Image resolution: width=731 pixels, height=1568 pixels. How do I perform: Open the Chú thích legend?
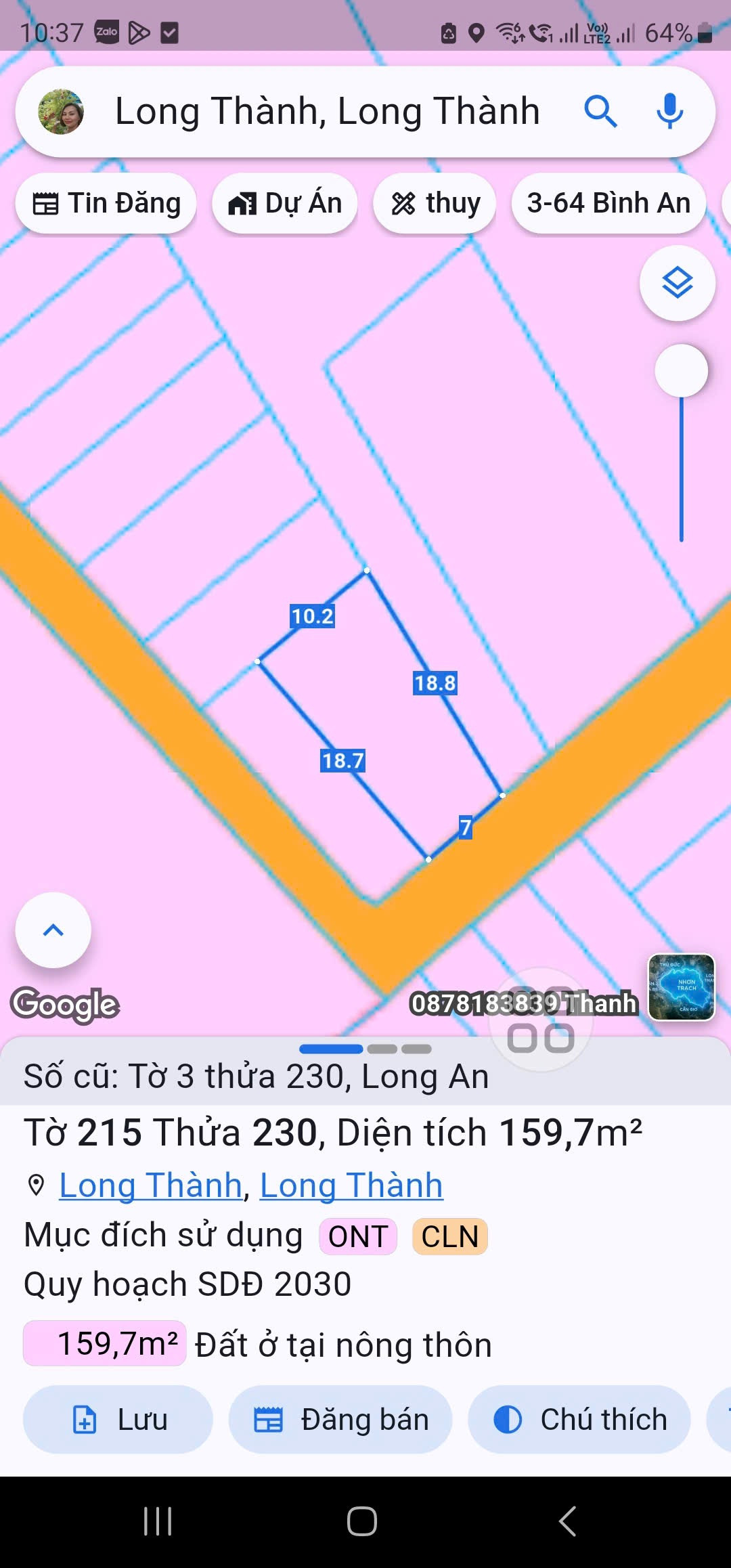[x=579, y=1420]
